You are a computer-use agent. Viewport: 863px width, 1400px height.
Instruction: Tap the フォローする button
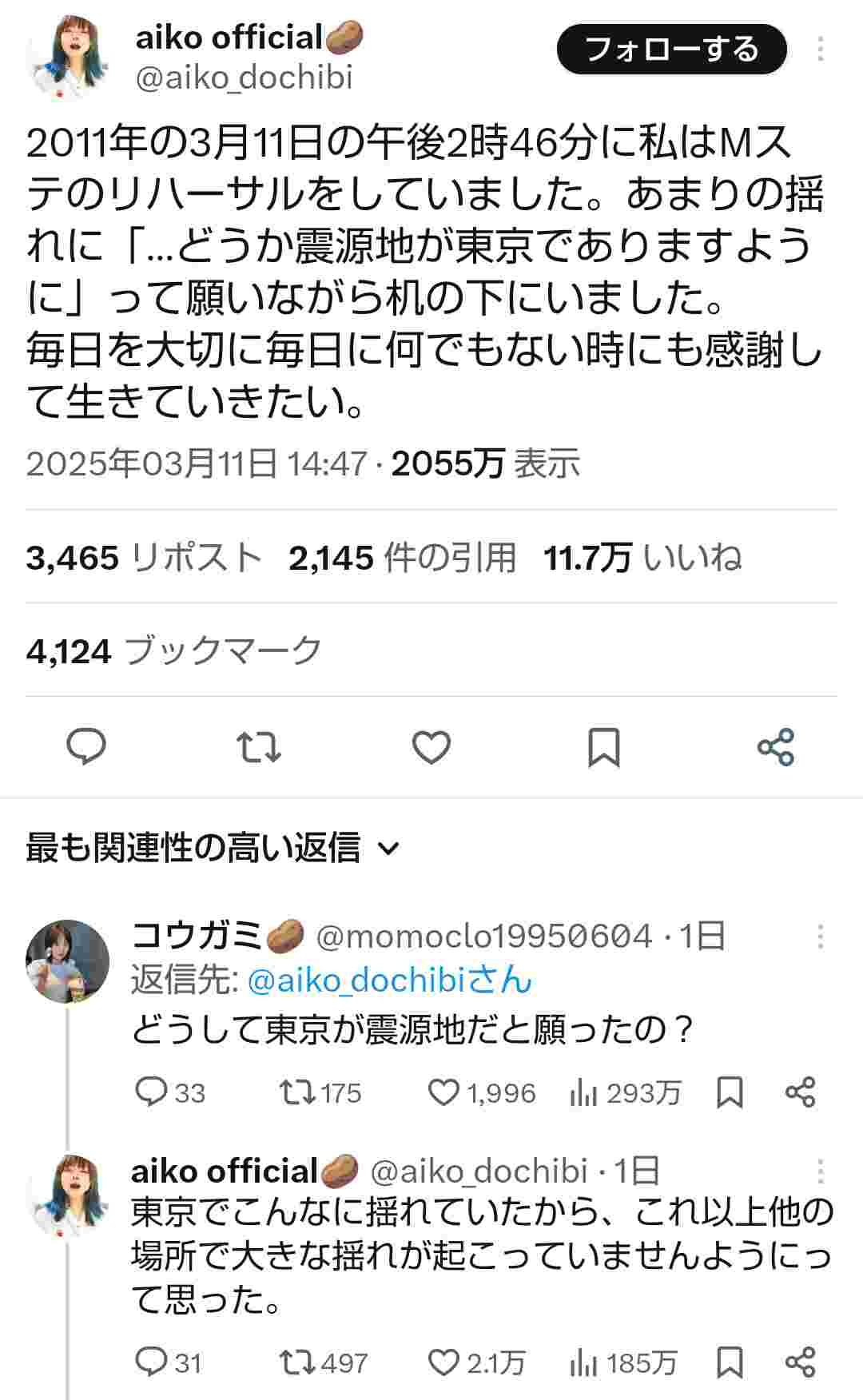click(671, 50)
